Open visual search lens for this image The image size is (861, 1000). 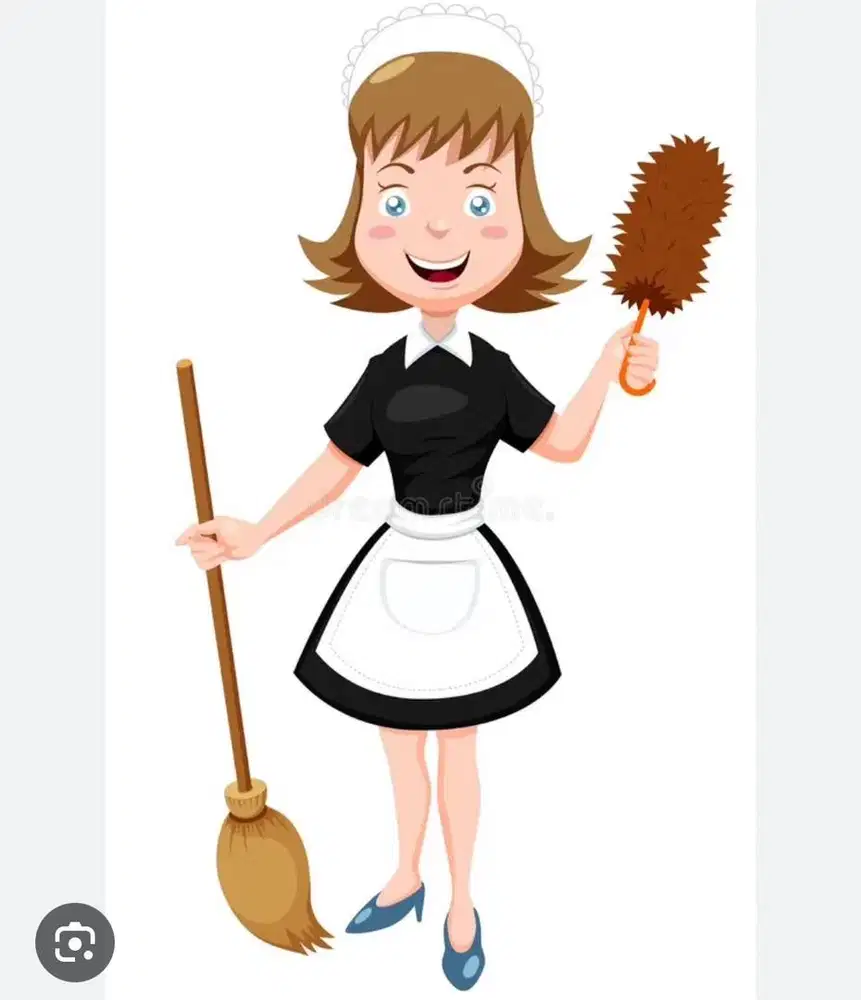click(75, 942)
